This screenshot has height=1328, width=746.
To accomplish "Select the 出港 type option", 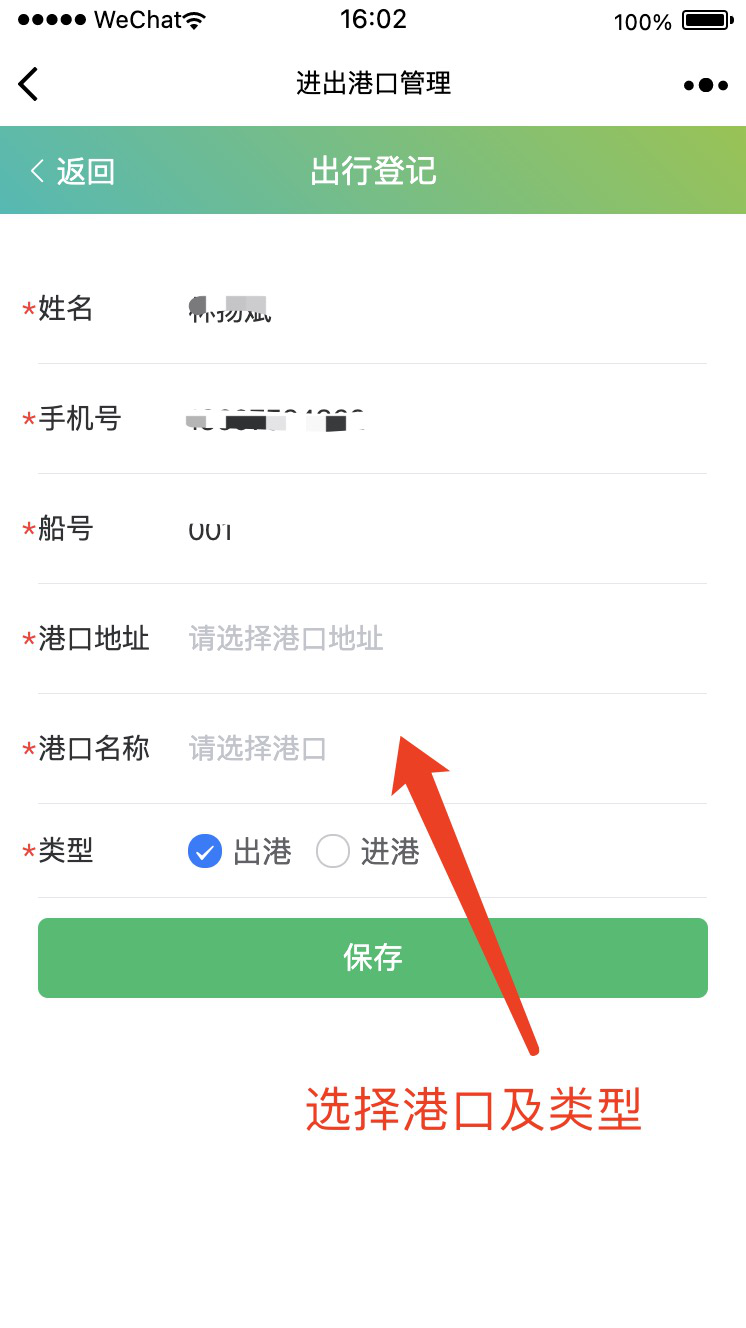I will (x=205, y=852).
